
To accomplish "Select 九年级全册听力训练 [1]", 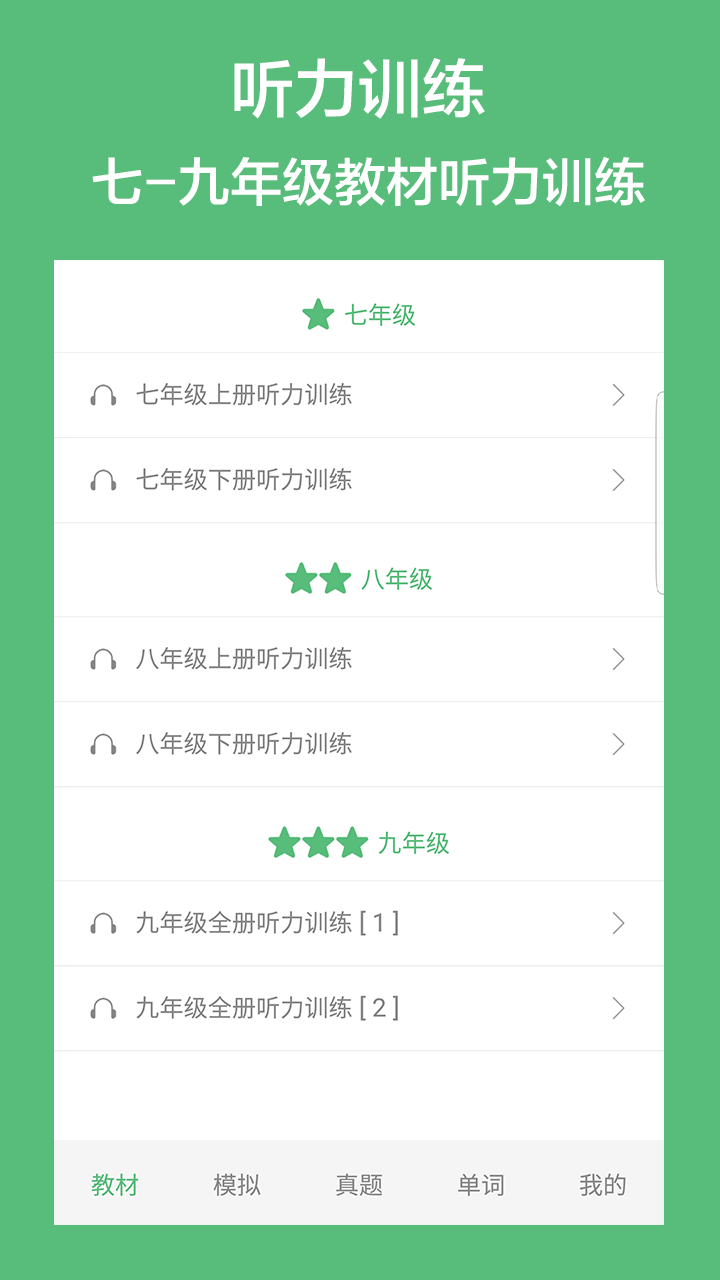I will 360,923.
